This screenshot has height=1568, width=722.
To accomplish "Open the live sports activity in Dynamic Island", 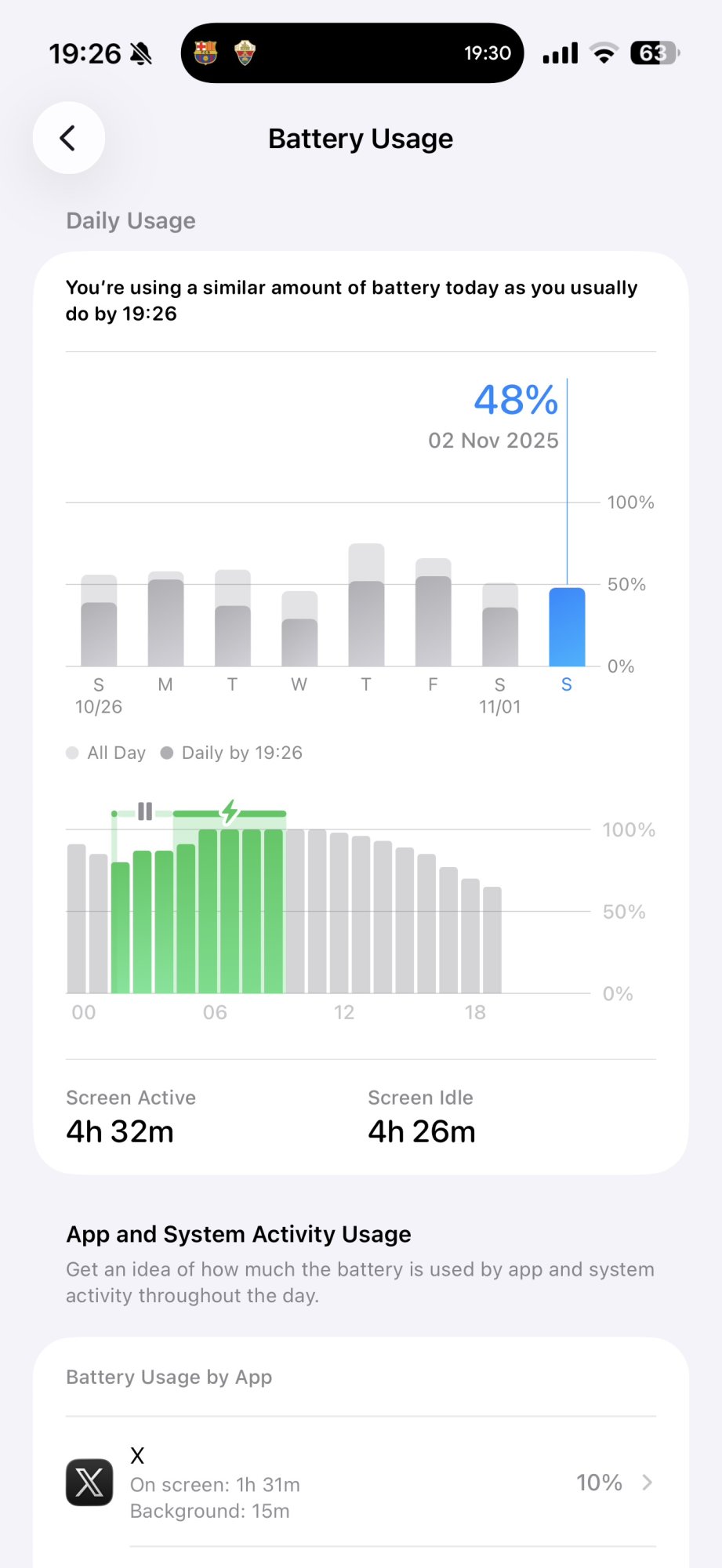I will pyautogui.click(x=352, y=53).
